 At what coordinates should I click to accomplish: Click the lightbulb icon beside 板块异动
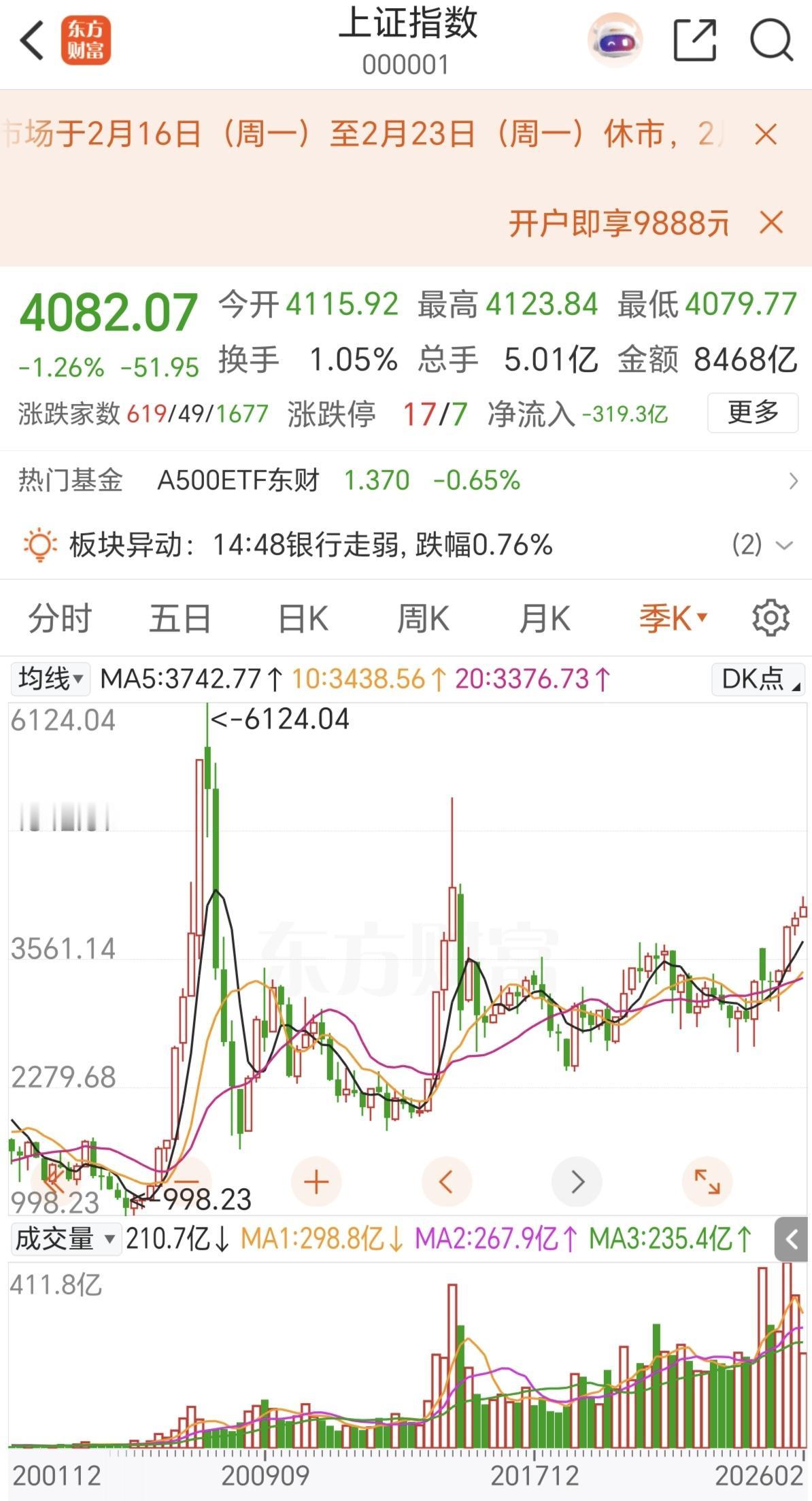(37, 544)
